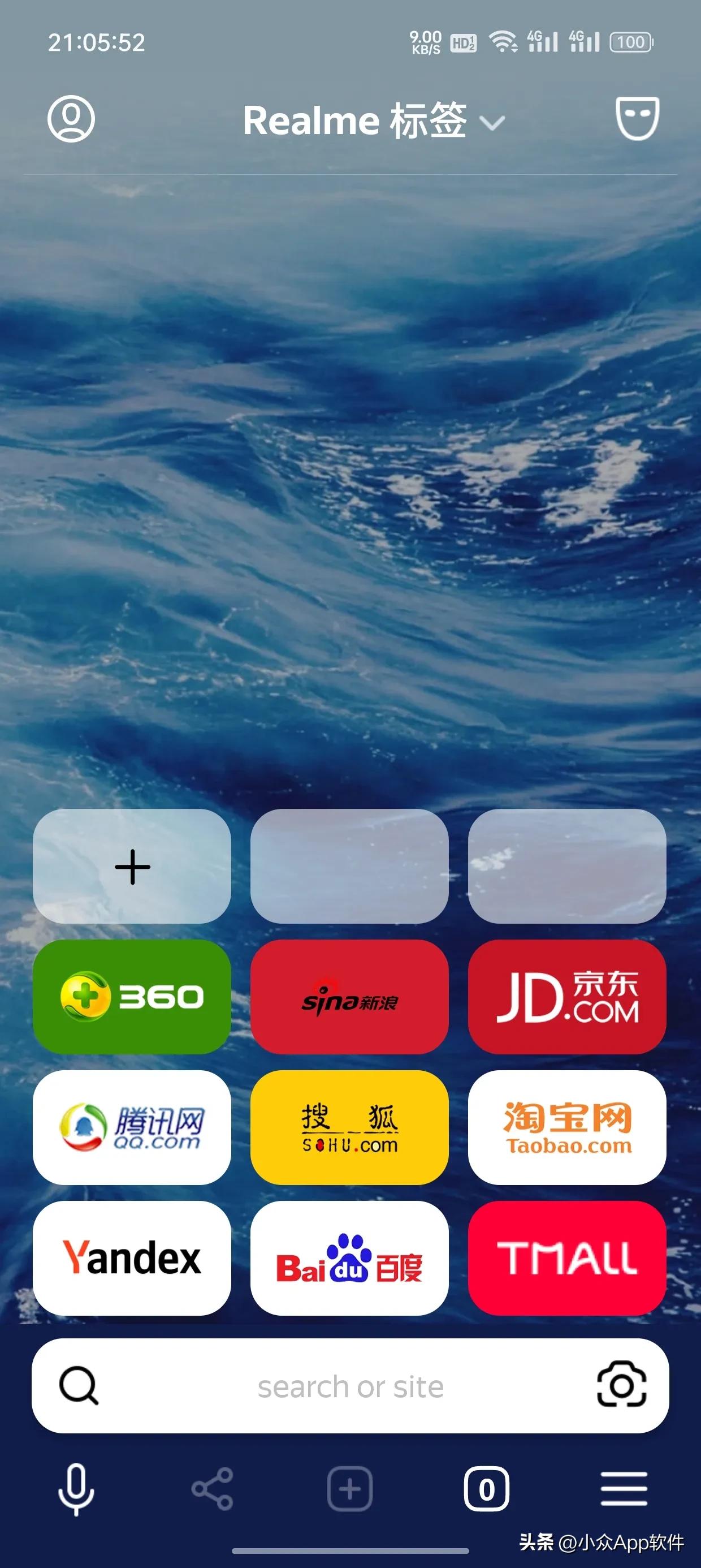Image resolution: width=701 pixels, height=1568 pixels.
Task: Open the 360 shortcut
Action: click(x=132, y=997)
